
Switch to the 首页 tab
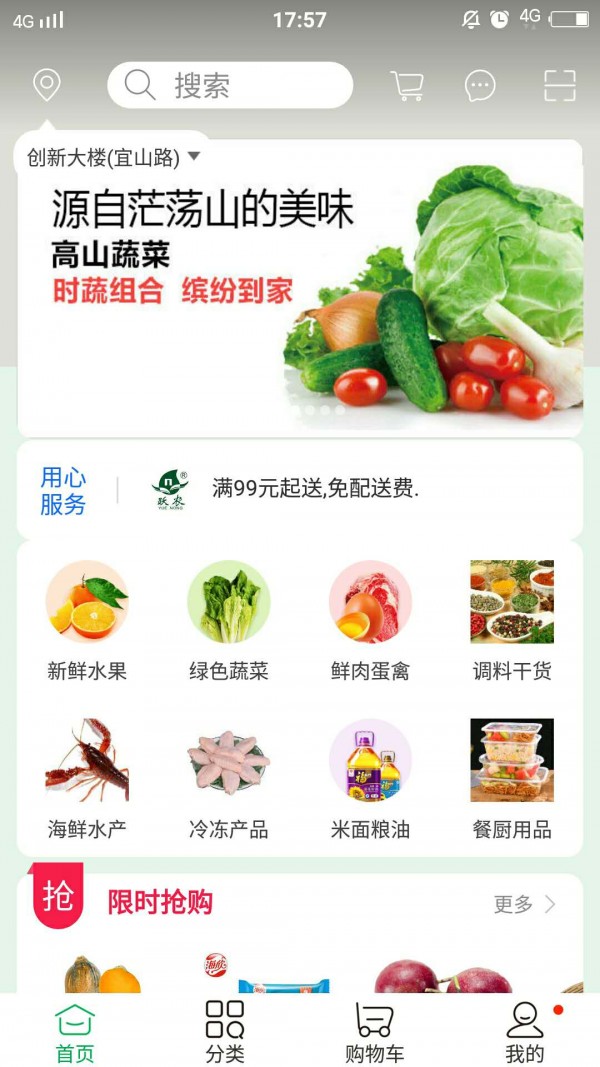(x=75, y=1032)
